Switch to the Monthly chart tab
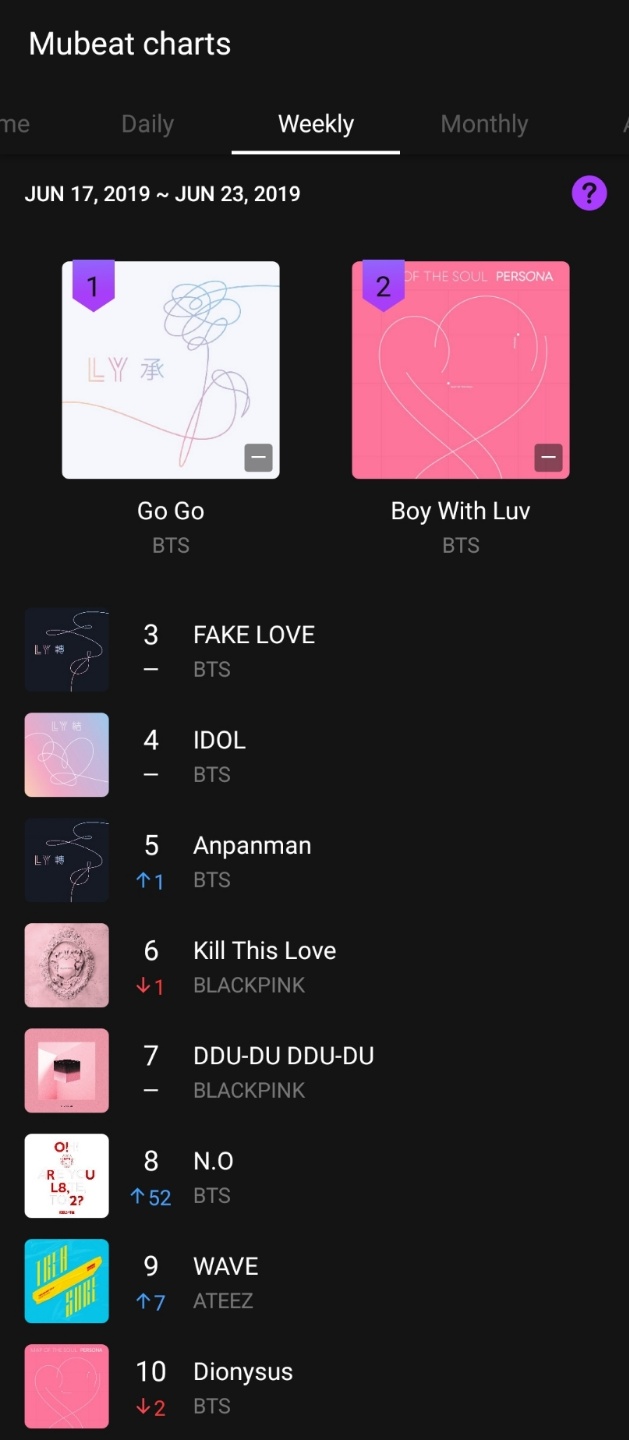Viewport: 629px width, 1440px height. (x=484, y=124)
